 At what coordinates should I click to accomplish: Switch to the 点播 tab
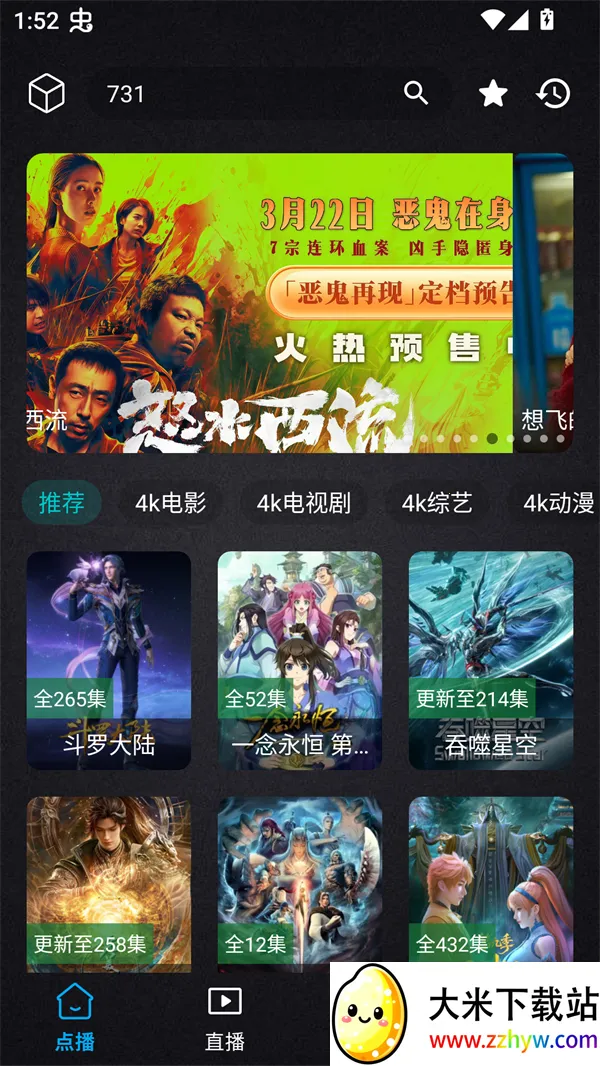tap(75, 1017)
